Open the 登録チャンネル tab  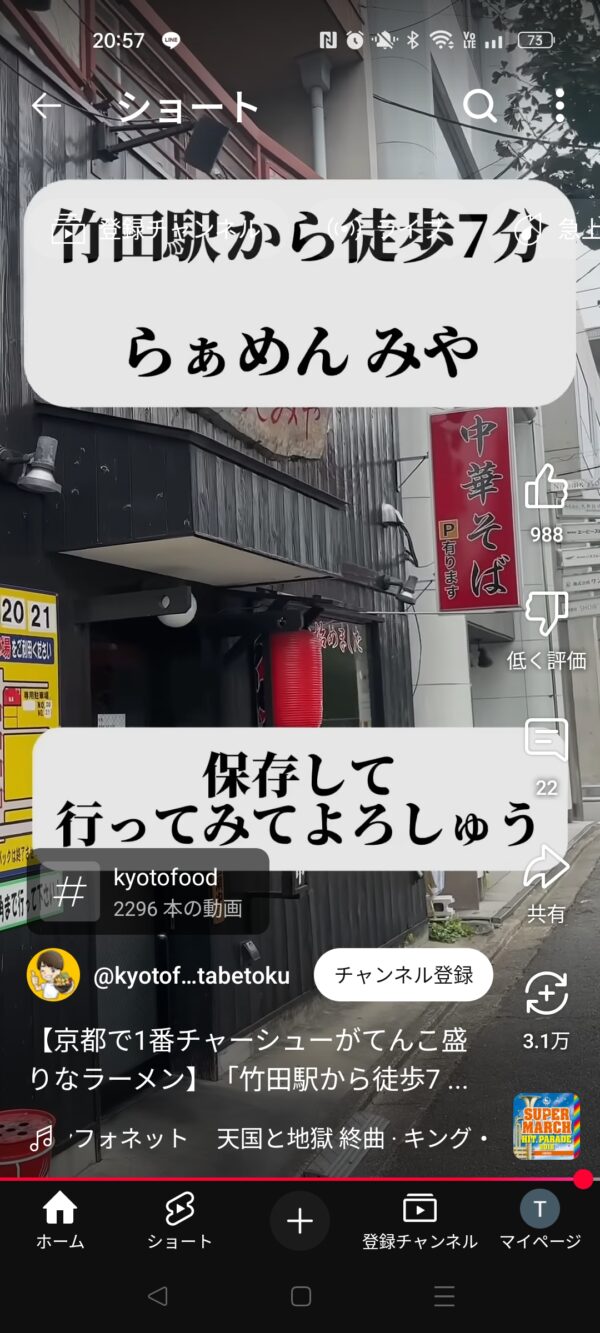coord(420,1221)
